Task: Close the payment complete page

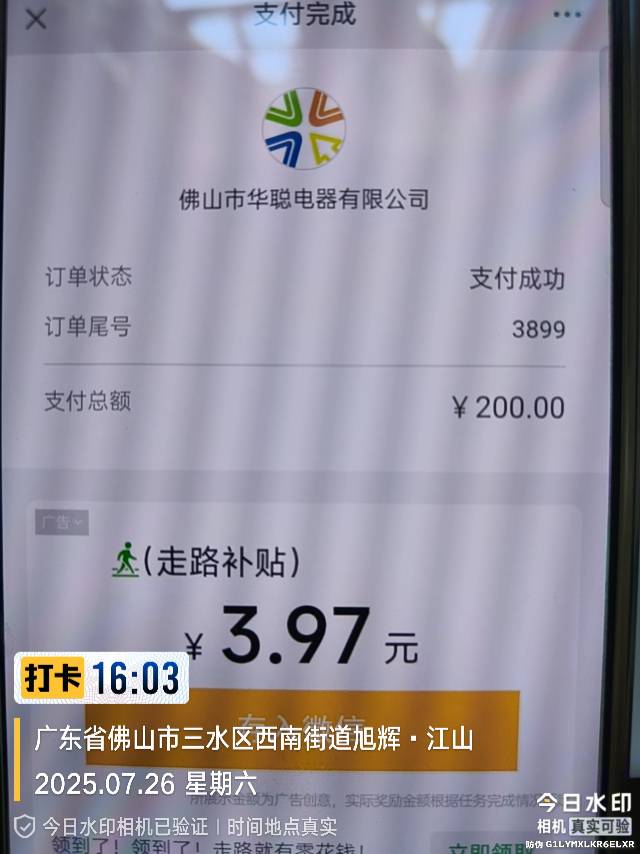Action: [x=36, y=19]
